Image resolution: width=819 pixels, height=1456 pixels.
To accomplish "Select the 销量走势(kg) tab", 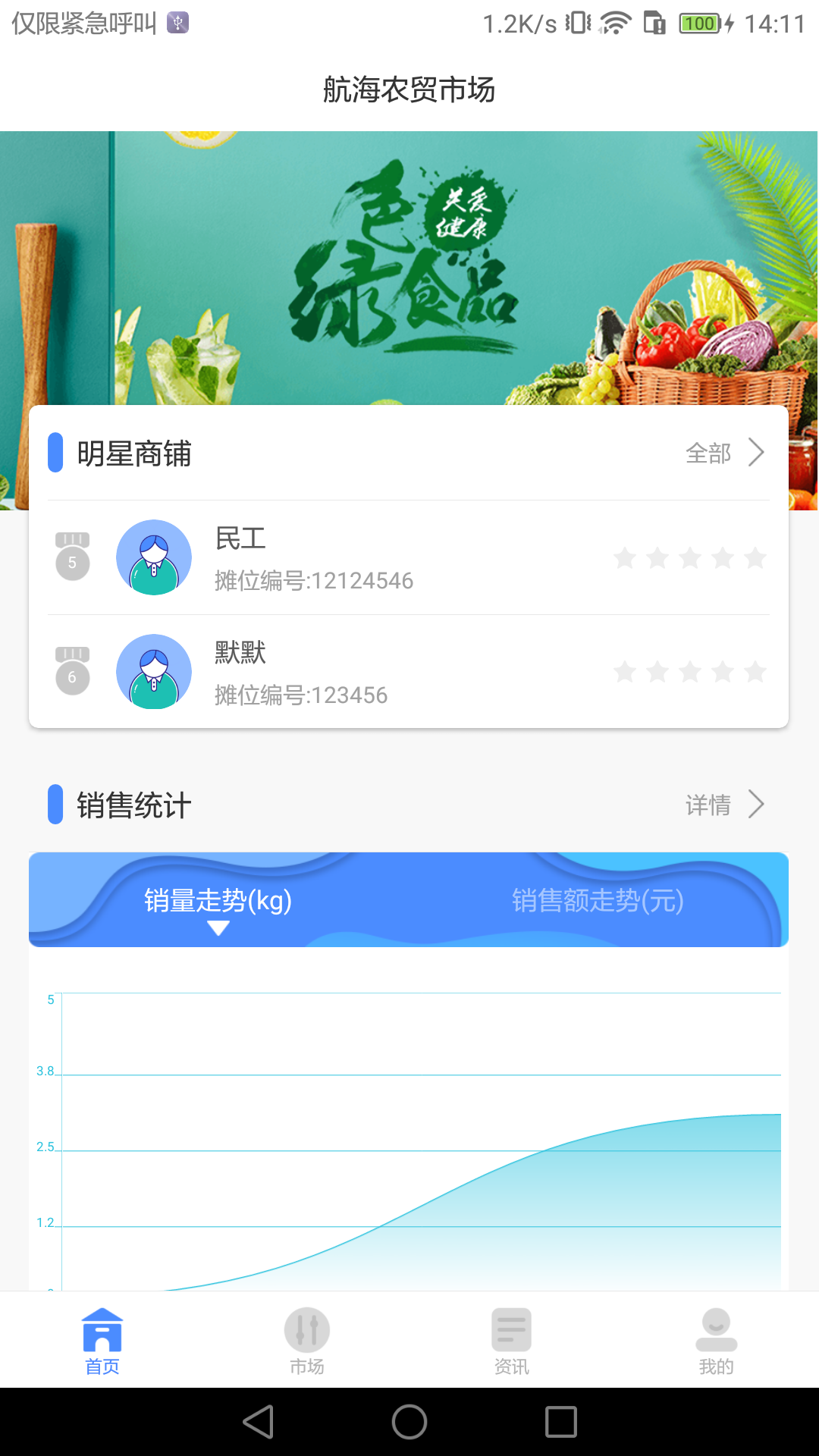I will pyautogui.click(x=218, y=902).
